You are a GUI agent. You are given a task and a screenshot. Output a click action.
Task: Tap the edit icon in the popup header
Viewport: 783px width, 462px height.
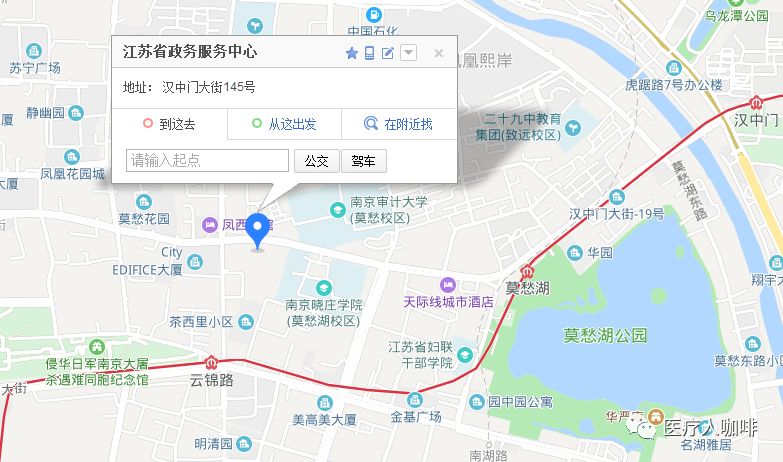pos(388,53)
